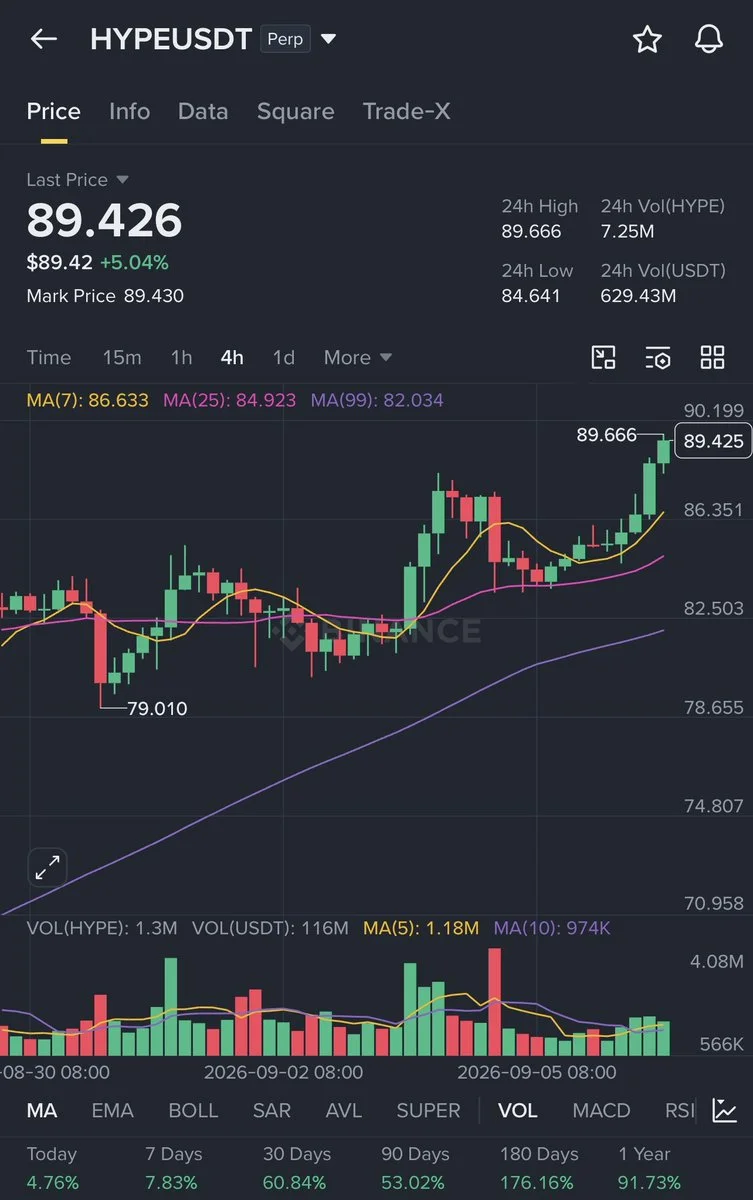
Task: Open chart indicator settings icon
Action: tap(657, 358)
